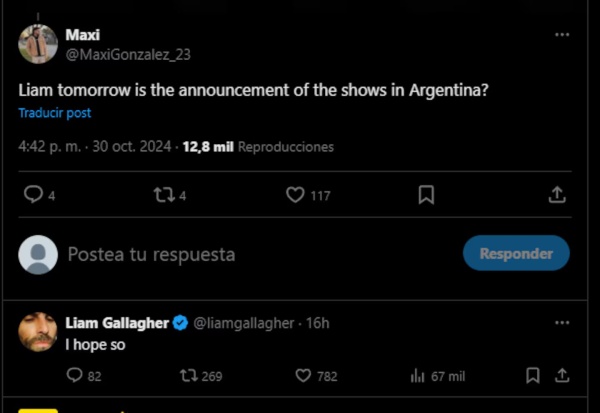Open Maxi's profile picture
The width and height of the screenshot is (600, 413).
(38, 44)
